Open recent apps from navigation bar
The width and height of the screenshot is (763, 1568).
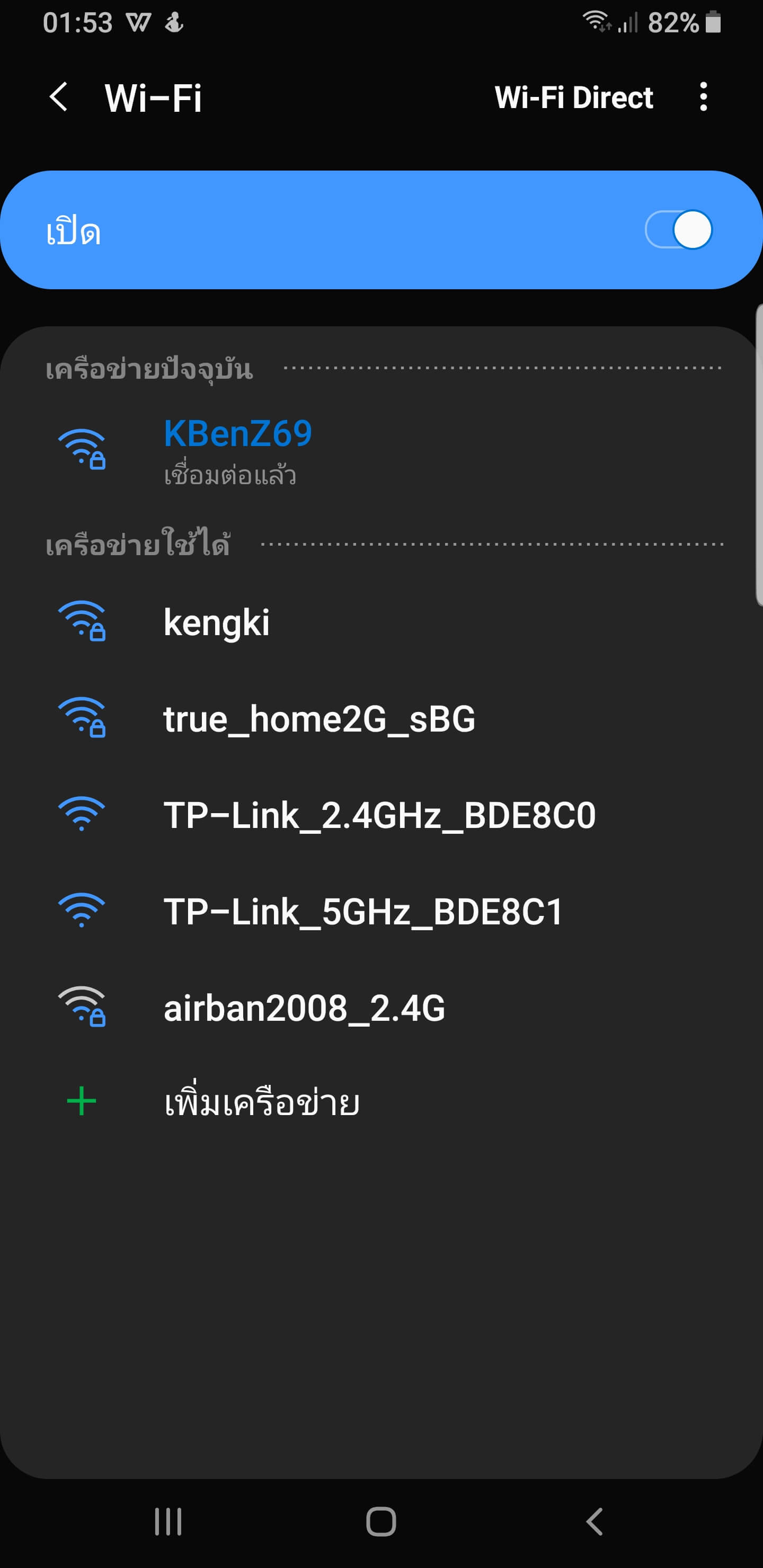click(168, 1522)
